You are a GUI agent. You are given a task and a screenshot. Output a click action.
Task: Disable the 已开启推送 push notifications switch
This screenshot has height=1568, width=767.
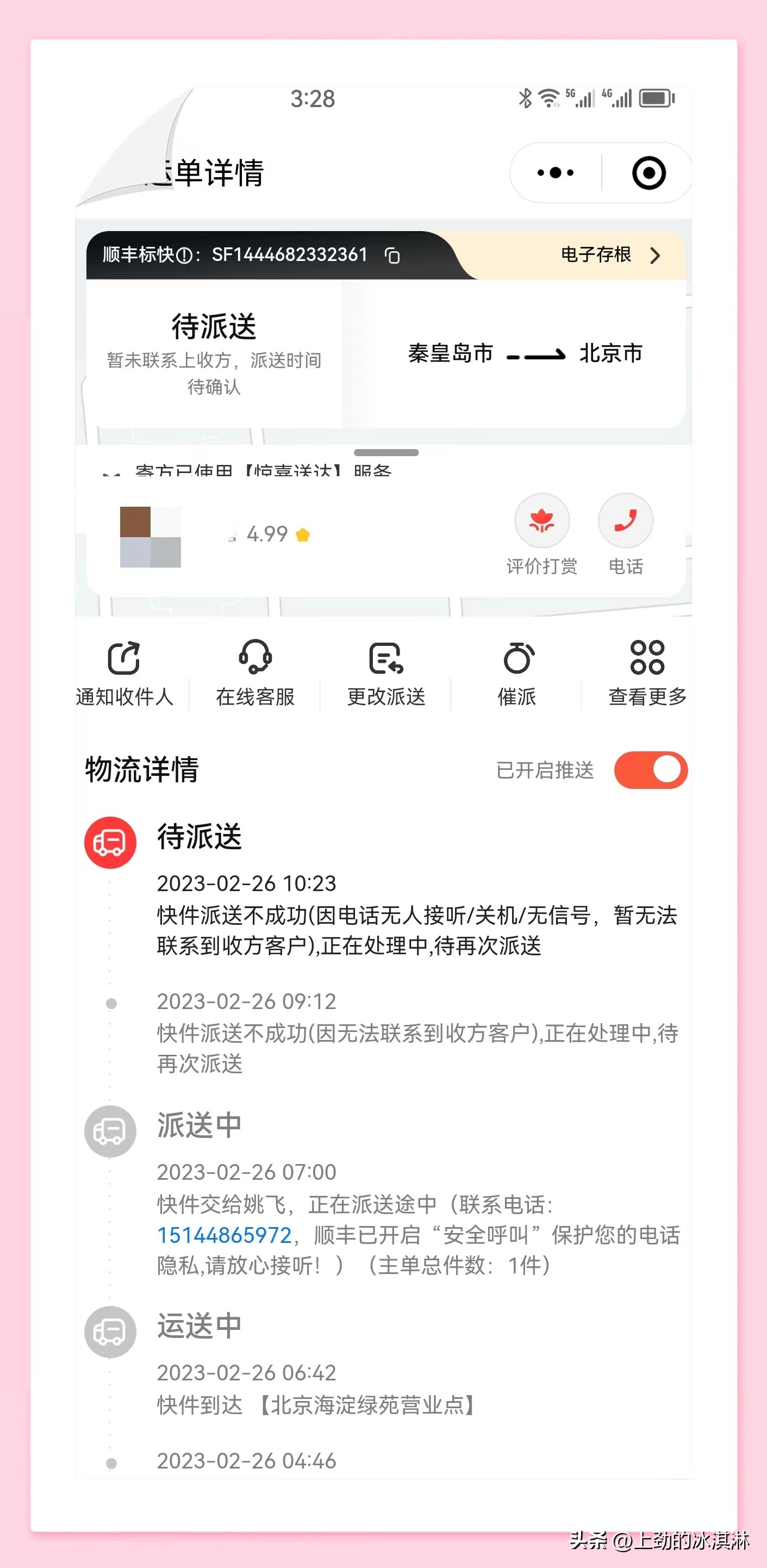click(650, 770)
